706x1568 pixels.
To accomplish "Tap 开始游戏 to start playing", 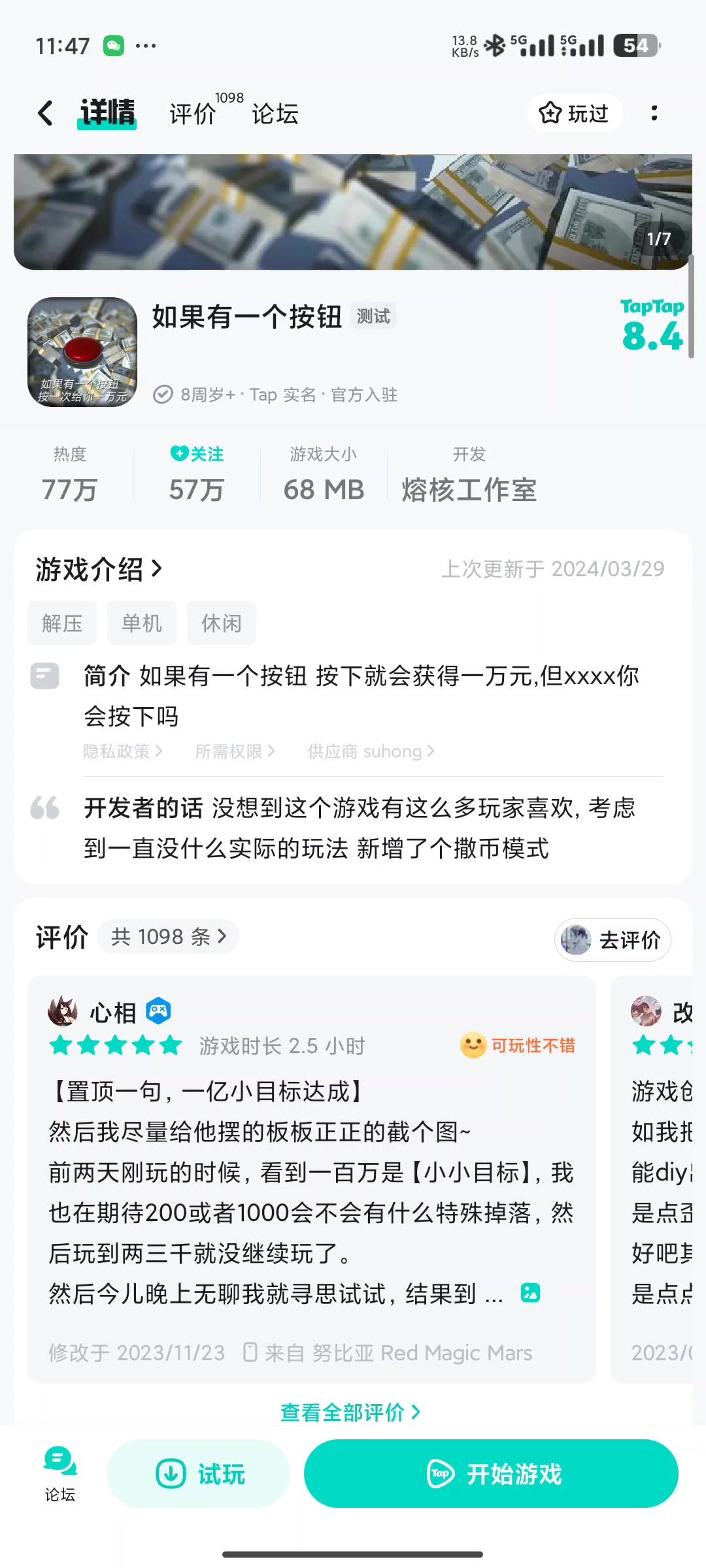I will click(491, 1475).
